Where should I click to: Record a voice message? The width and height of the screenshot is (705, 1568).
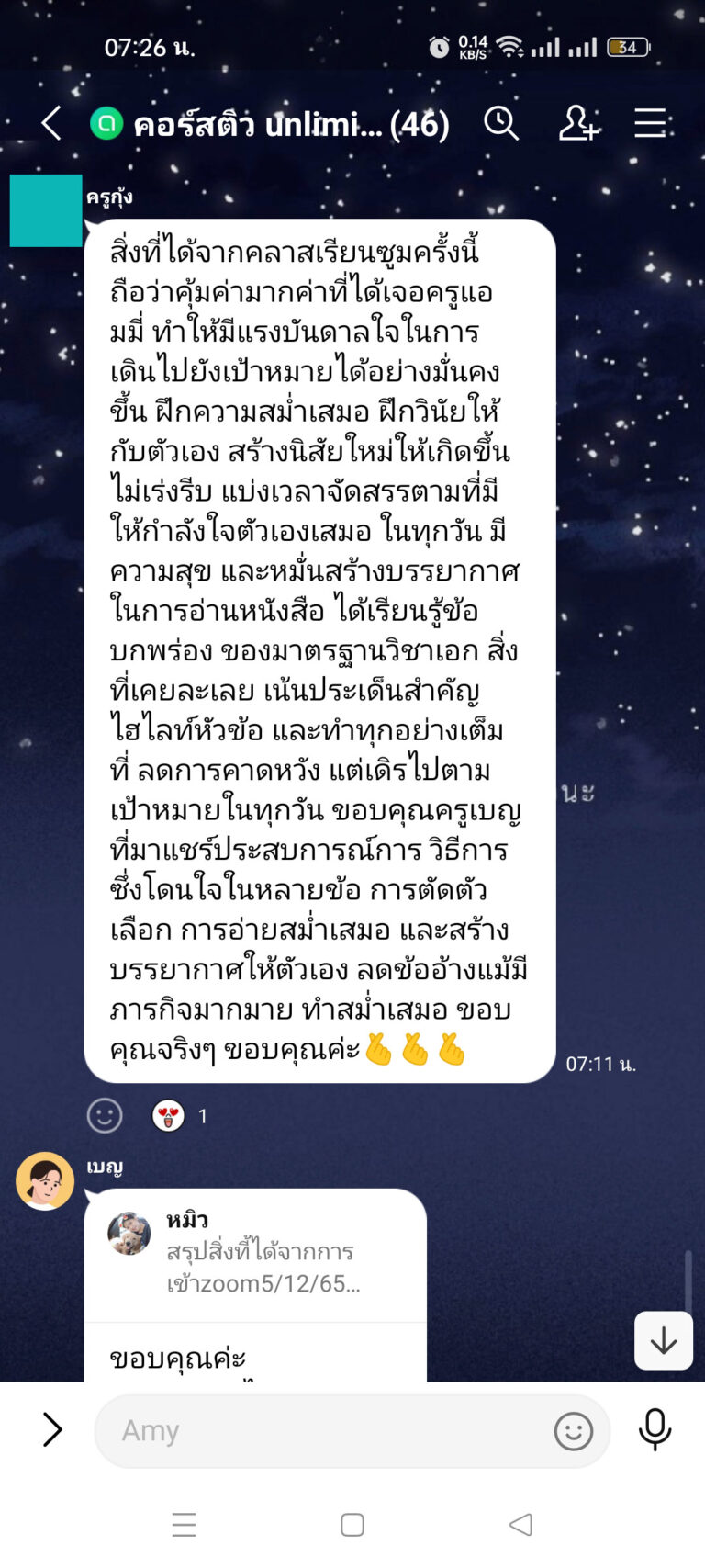pos(655,1429)
